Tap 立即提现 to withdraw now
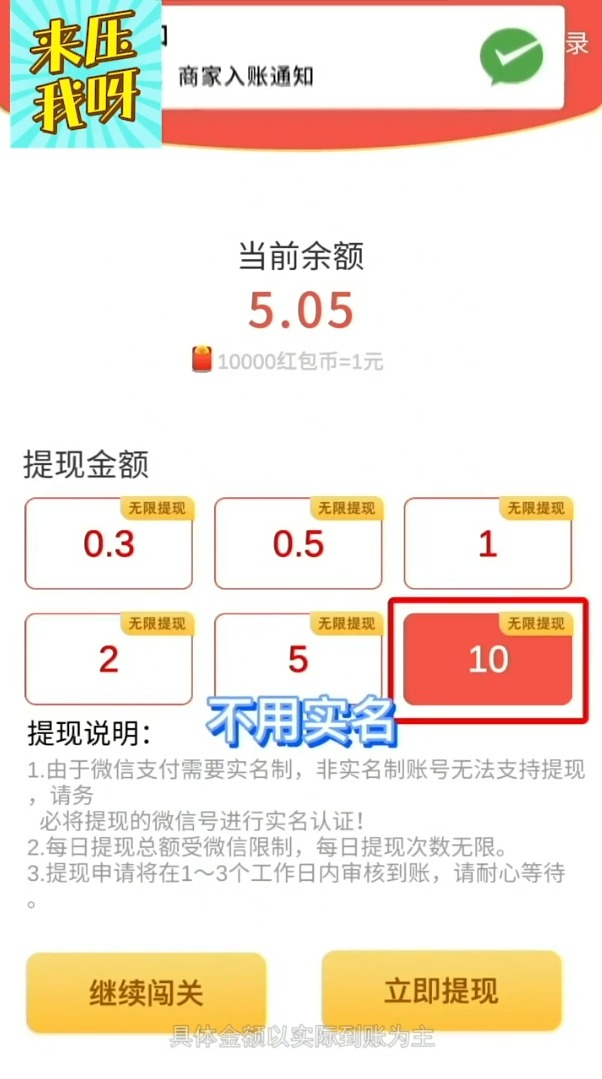 click(x=441, y=991)
